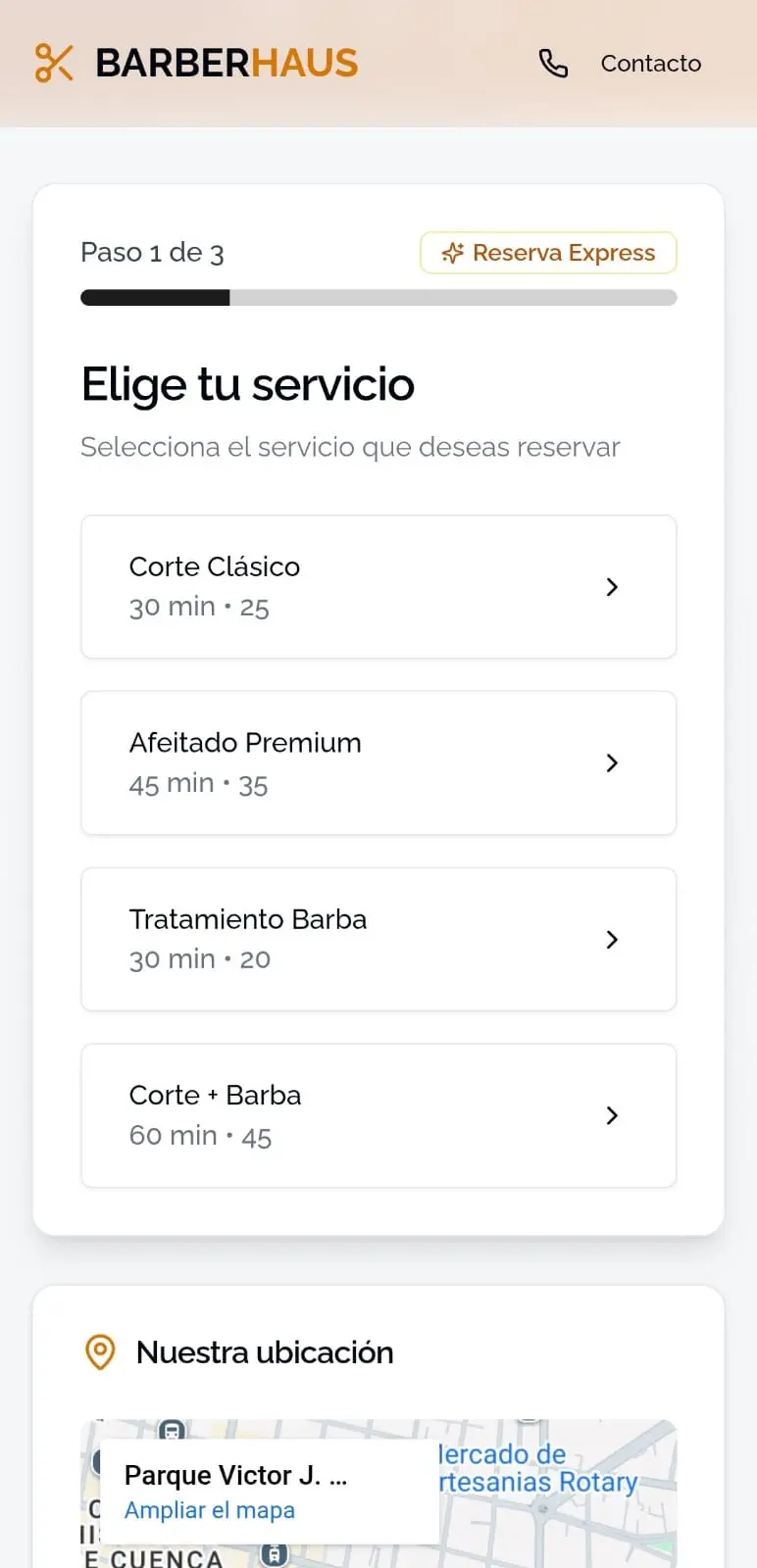
Task: Click the transit station icon on the map
Action: [x=274, y=1554]
